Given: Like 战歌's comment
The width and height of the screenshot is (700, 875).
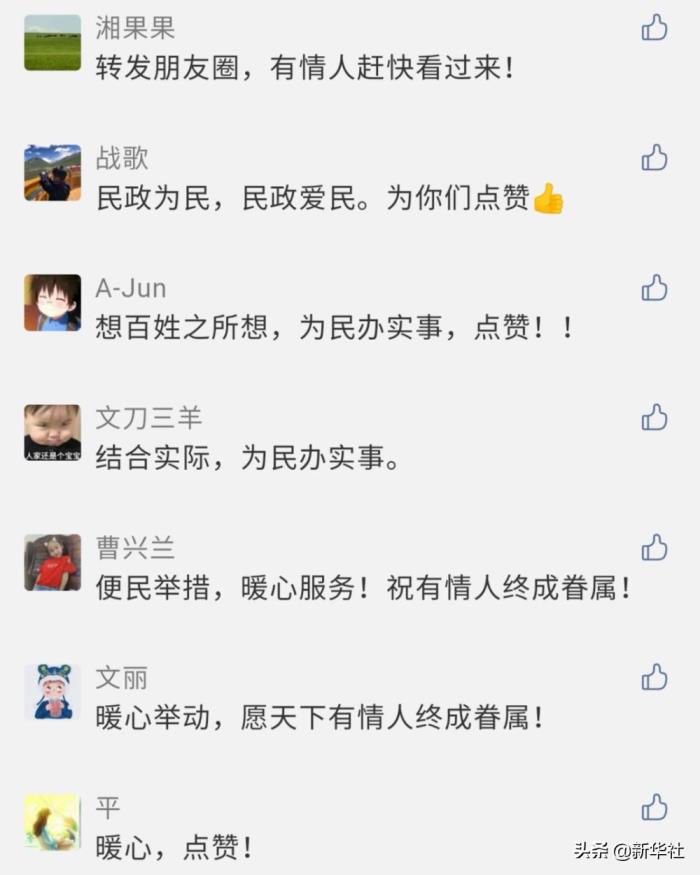Looking at the screenshot, I should coord(654,158).
